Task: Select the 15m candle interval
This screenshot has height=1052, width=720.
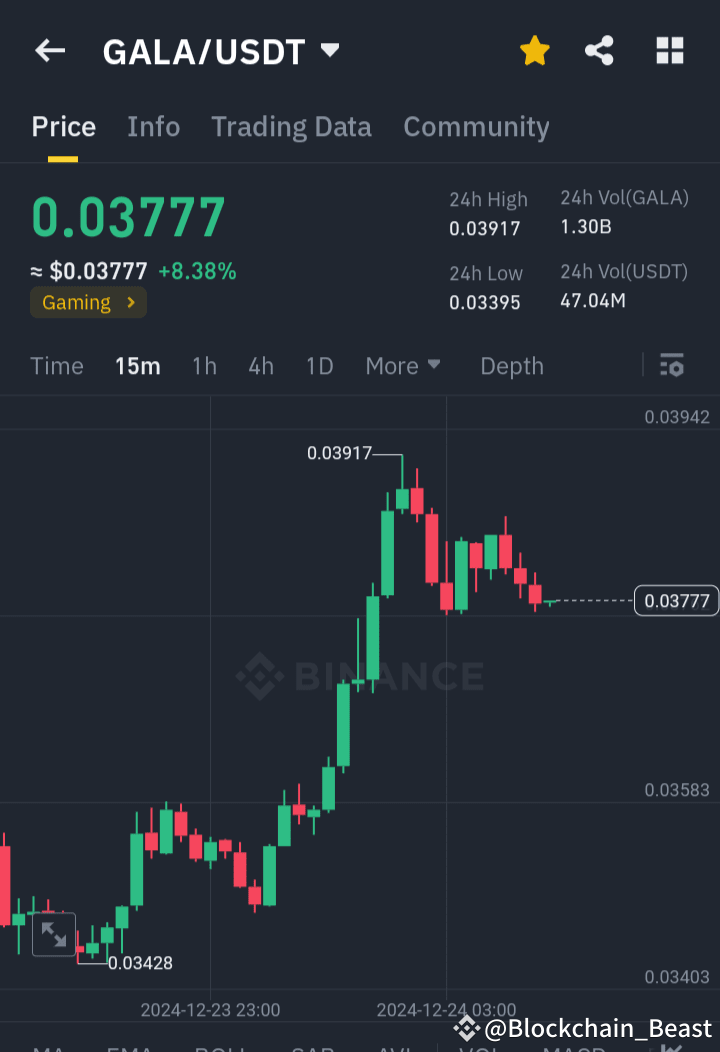Action: coord(137,366)
